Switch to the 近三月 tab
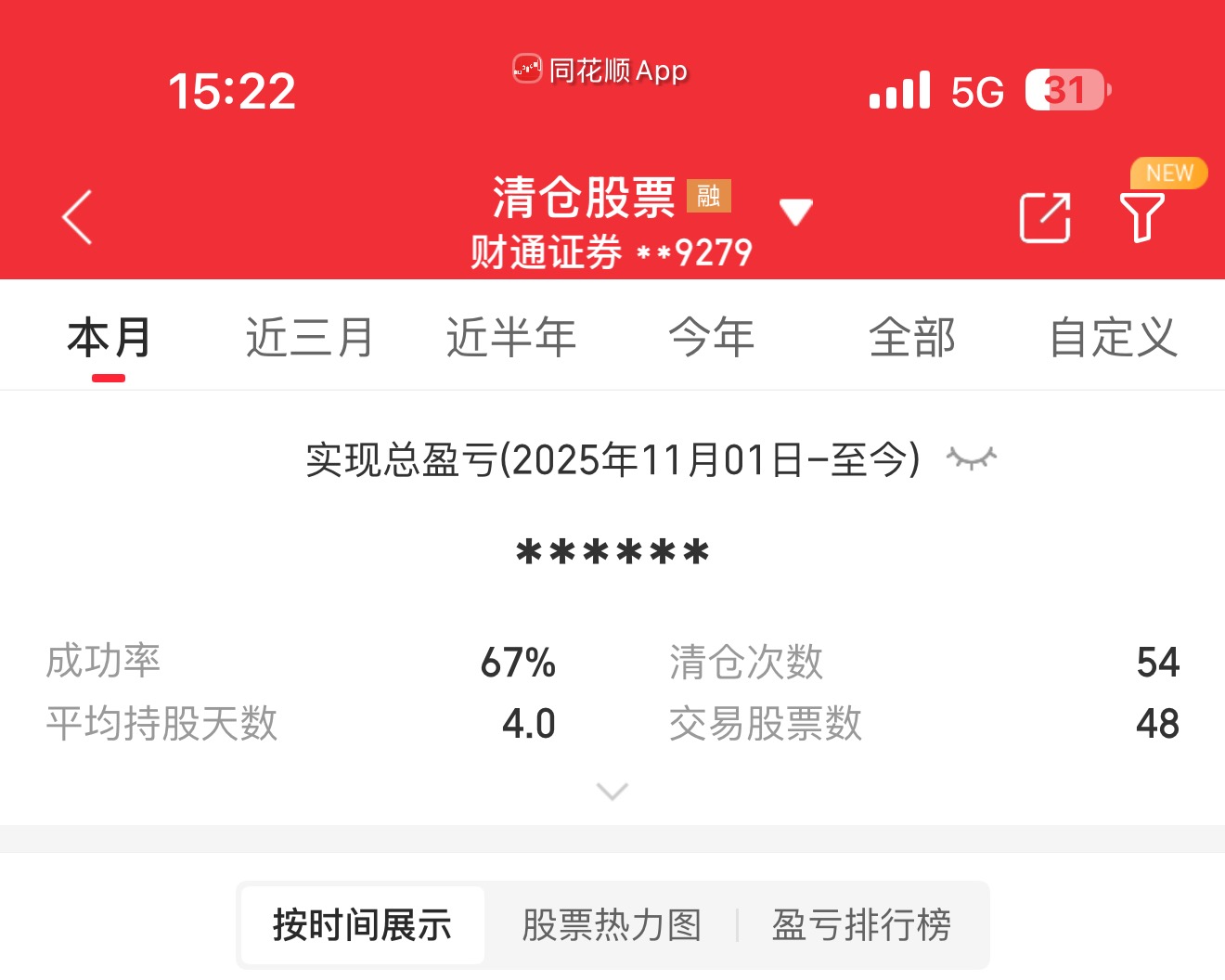The height and width of the screenshot is (980, 1225). pyautogui.click(x=309, y=338)
